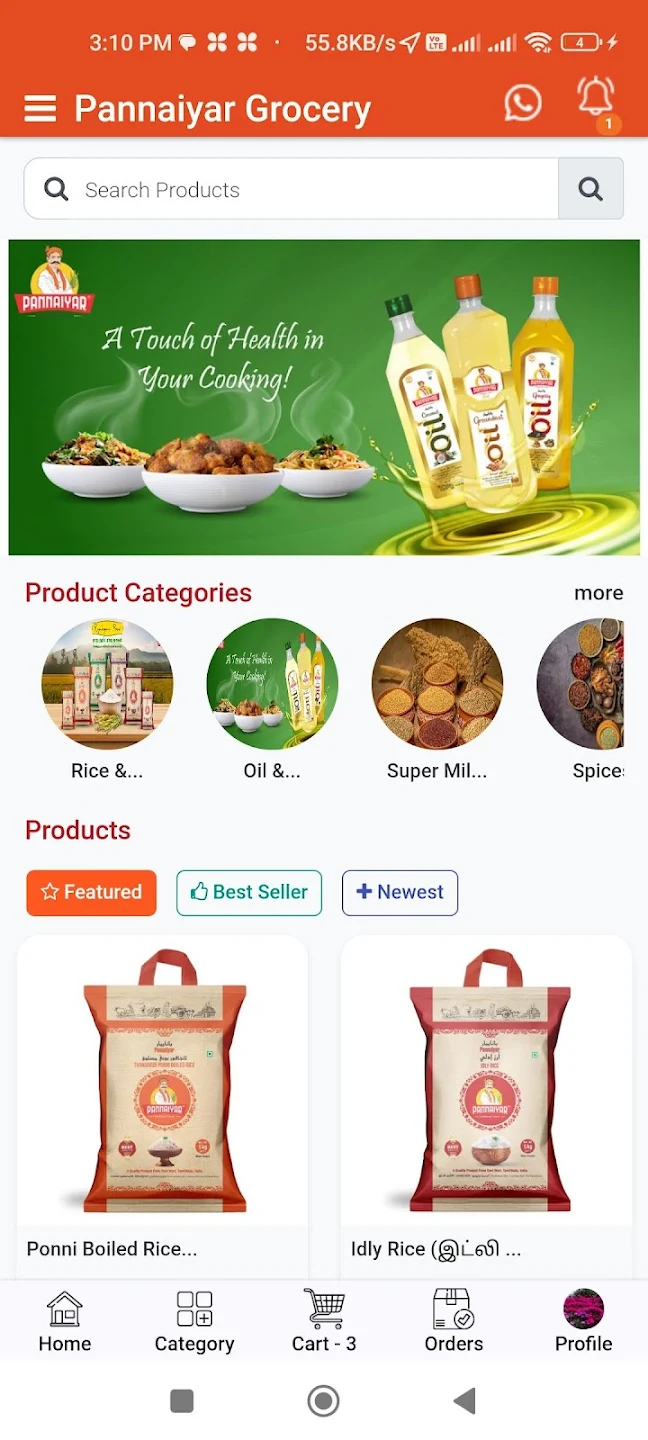Open the hamburger drawer menu
Screen dimensions: 648x1440
tap(40, 108)
